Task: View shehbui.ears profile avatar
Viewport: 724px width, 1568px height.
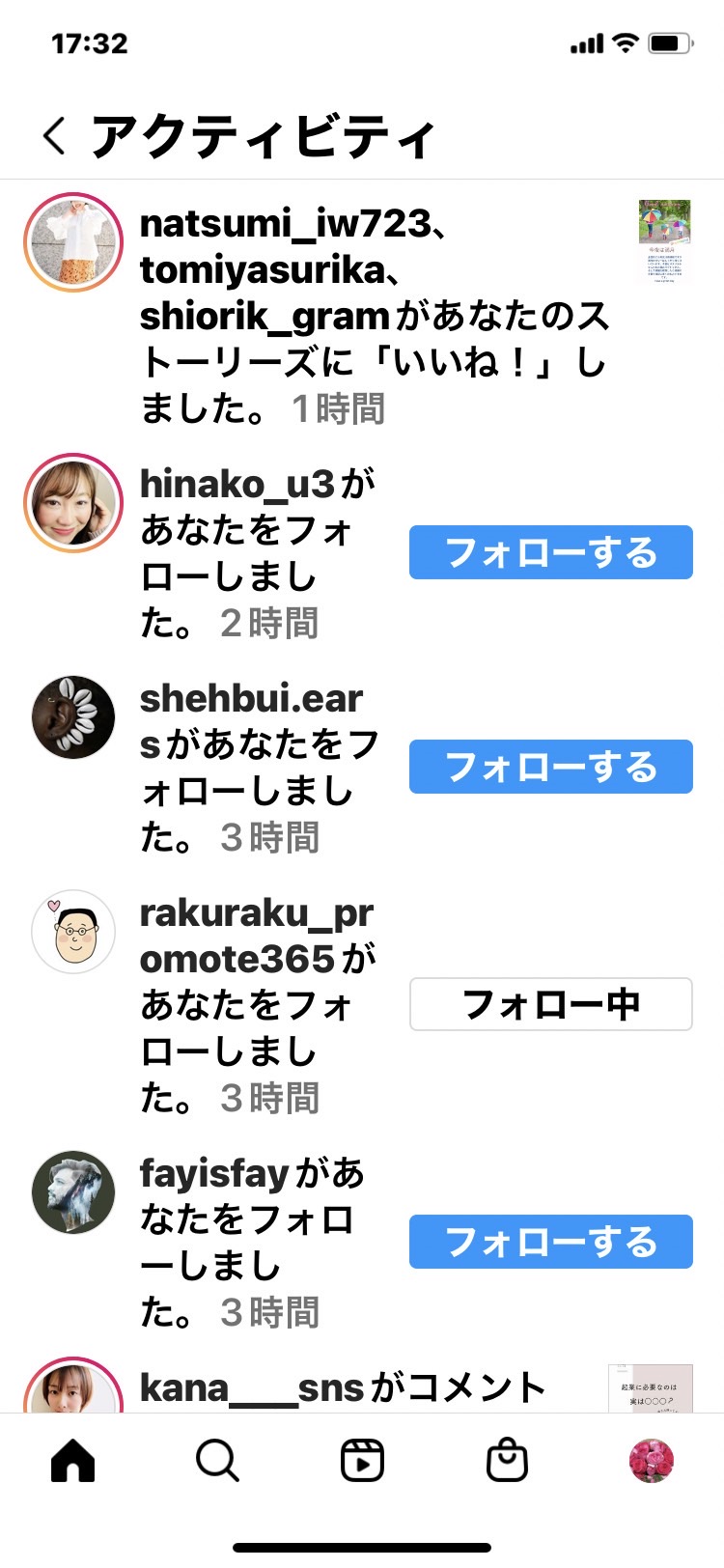Action: tap(73, 717)
